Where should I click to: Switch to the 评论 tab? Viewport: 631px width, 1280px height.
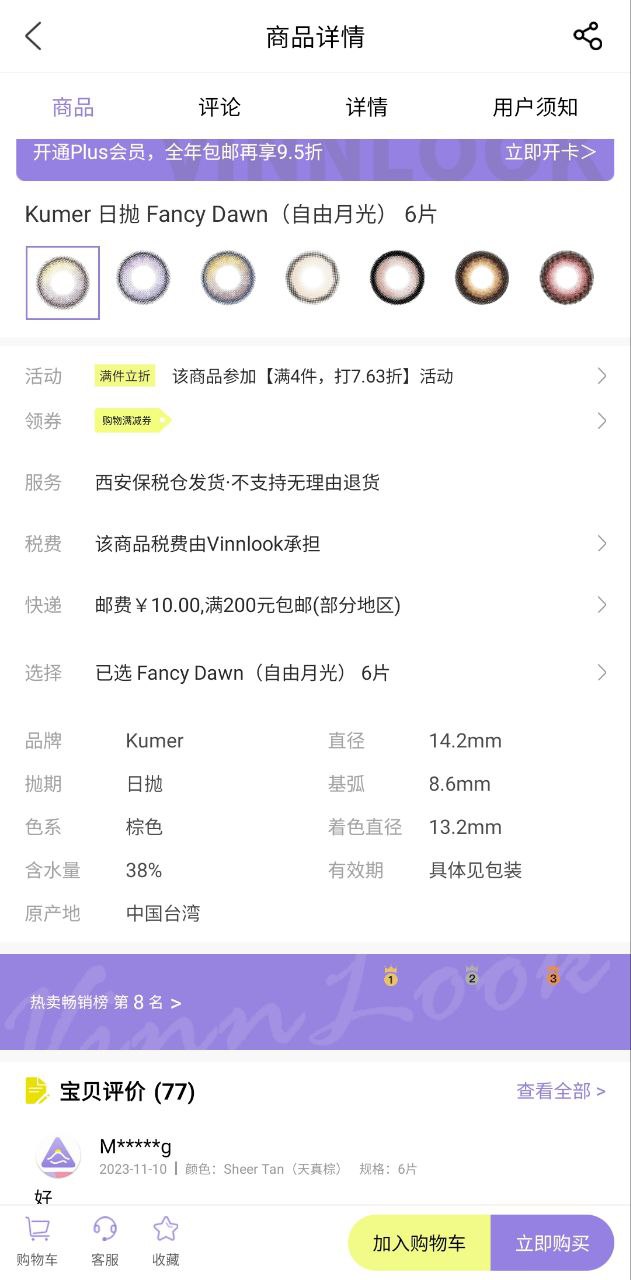point(219,107)
